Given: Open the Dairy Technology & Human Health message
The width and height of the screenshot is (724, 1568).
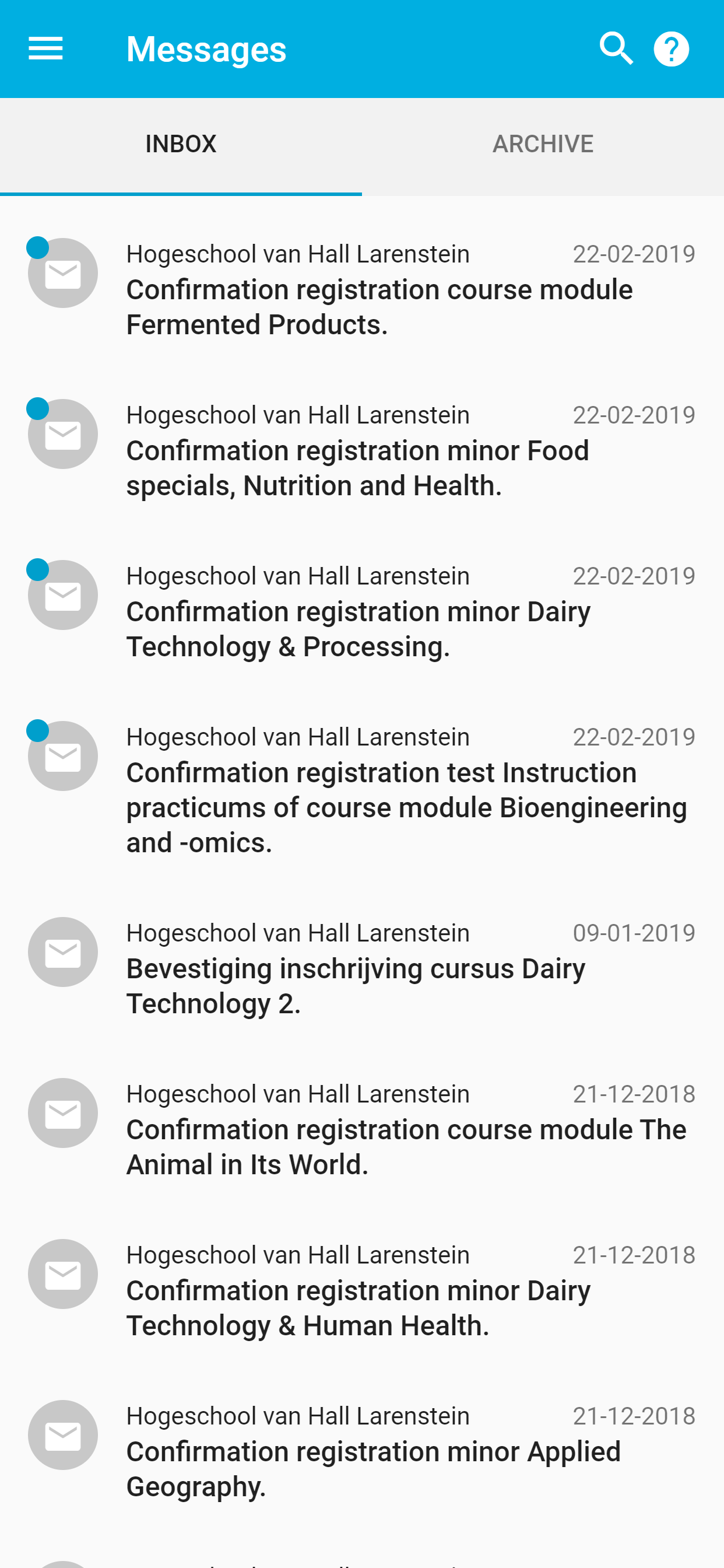Looking at the screenshot, I should (x=362, y=1290).
